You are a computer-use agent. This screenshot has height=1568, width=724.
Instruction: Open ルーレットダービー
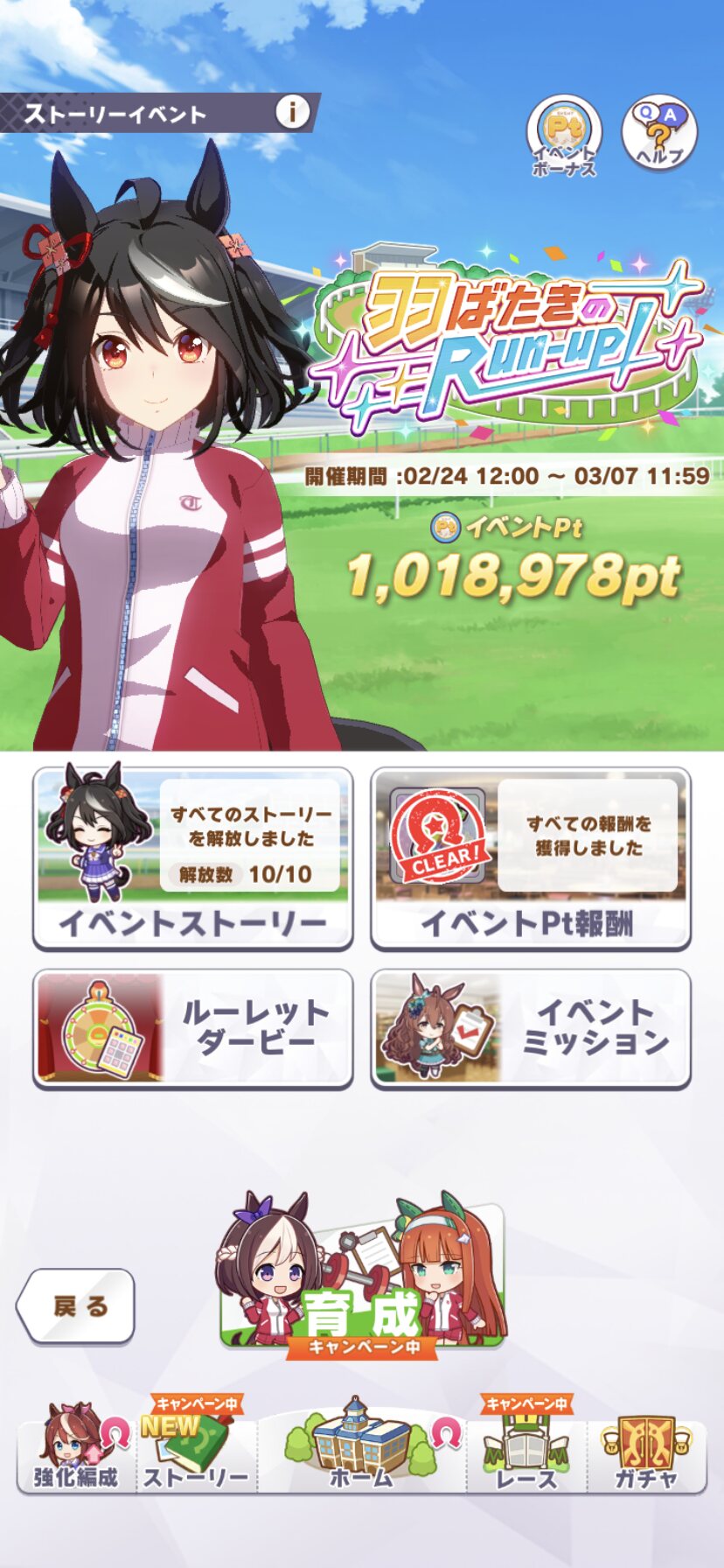pyautogui.click(x=193, y=1029)
